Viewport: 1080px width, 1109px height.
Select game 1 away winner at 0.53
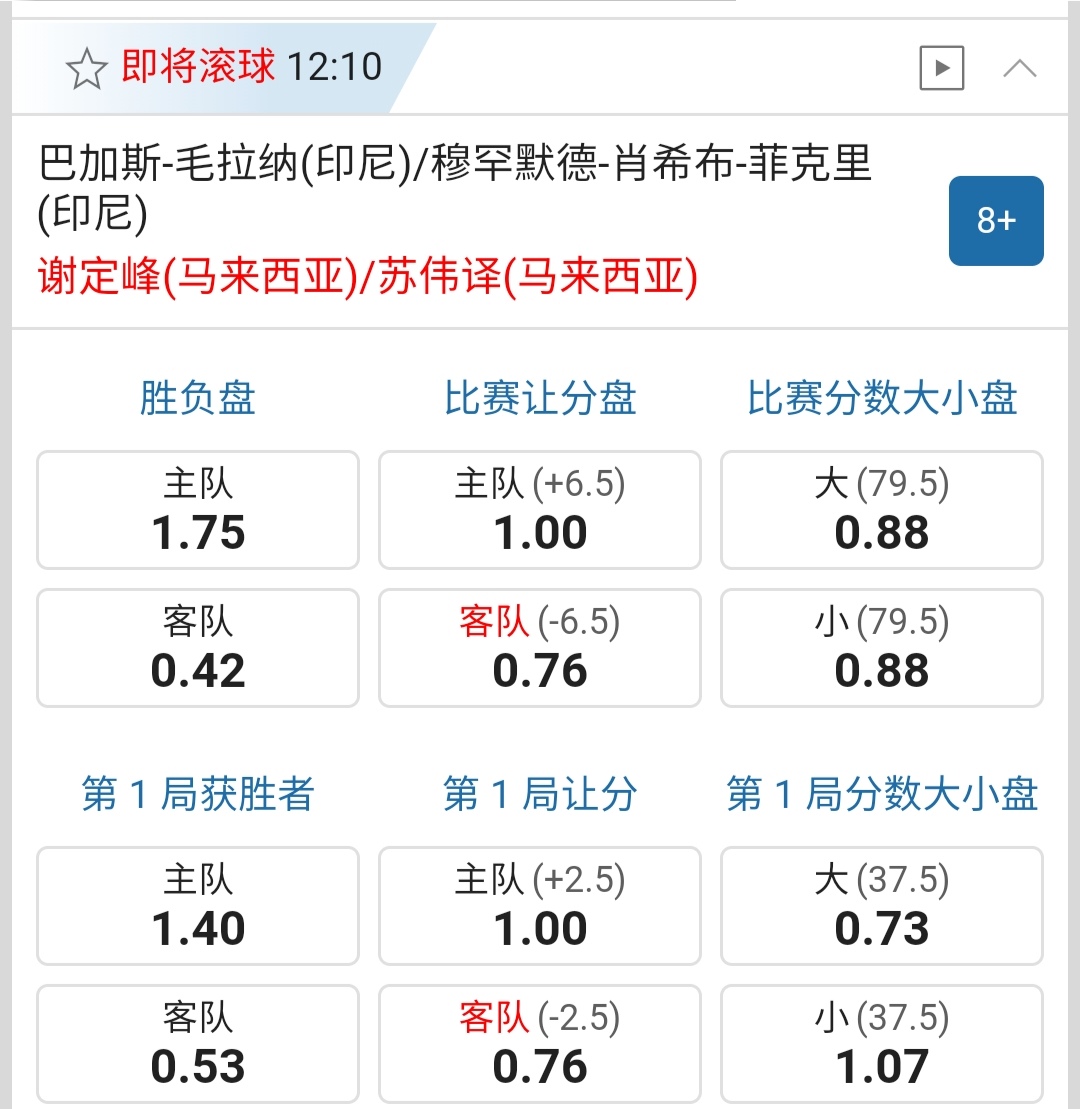[196, 1044]
